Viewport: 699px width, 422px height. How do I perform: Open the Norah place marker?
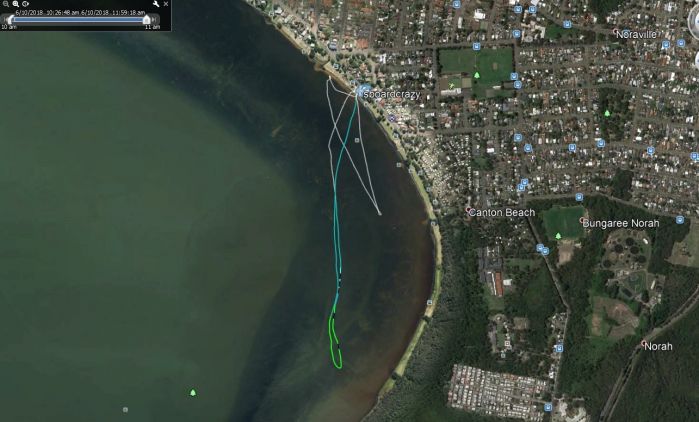pos(644,345)
